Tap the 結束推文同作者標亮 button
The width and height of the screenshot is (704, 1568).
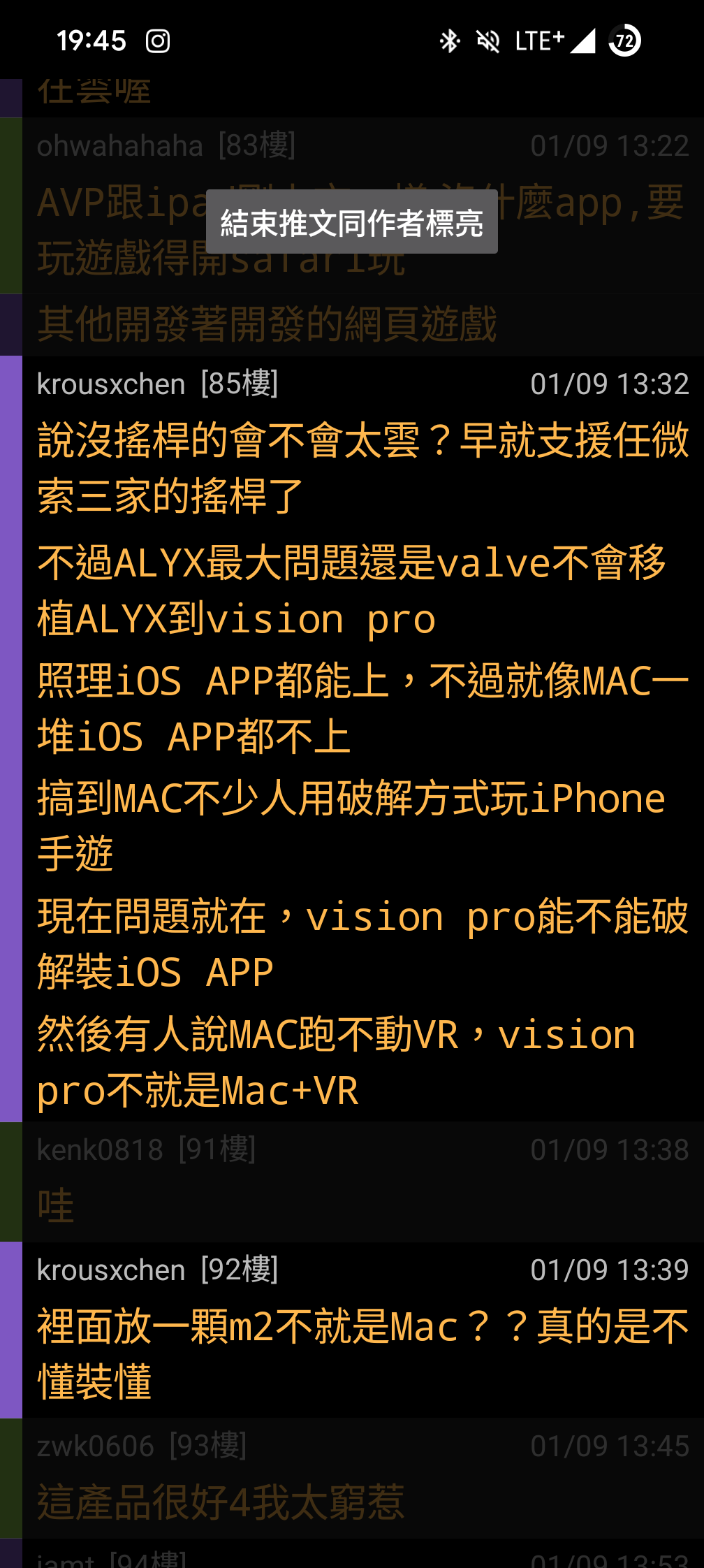point(352,222)
